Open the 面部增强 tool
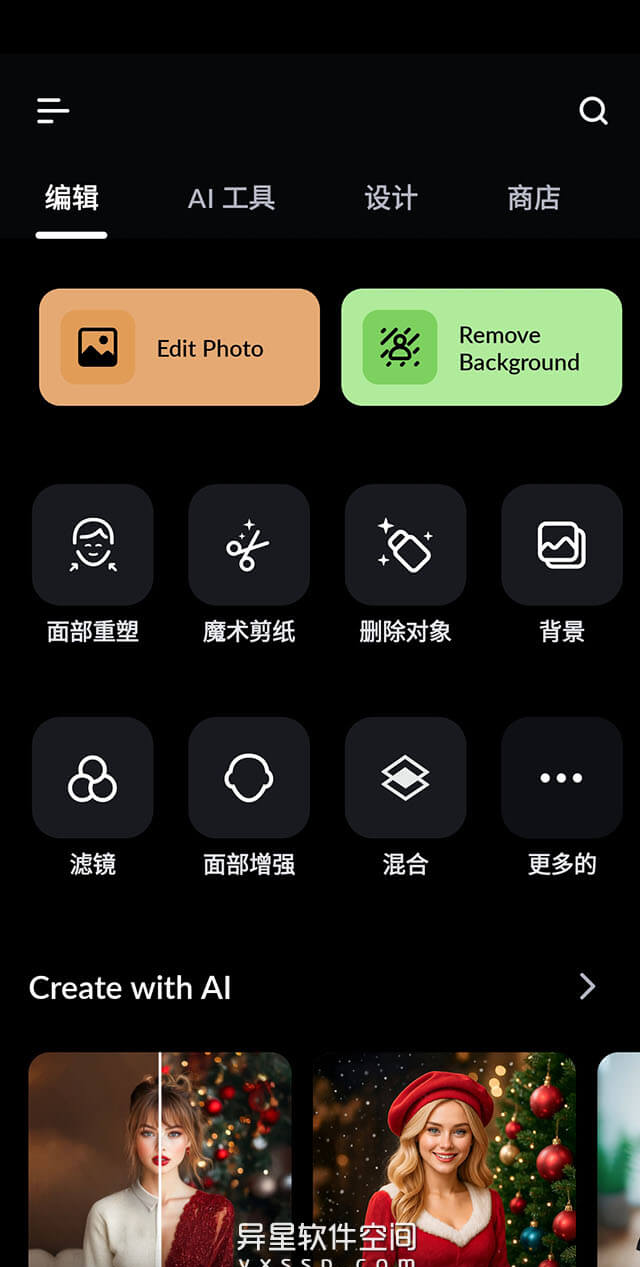This screenshot has width=640, height=1267. (249, 777)
